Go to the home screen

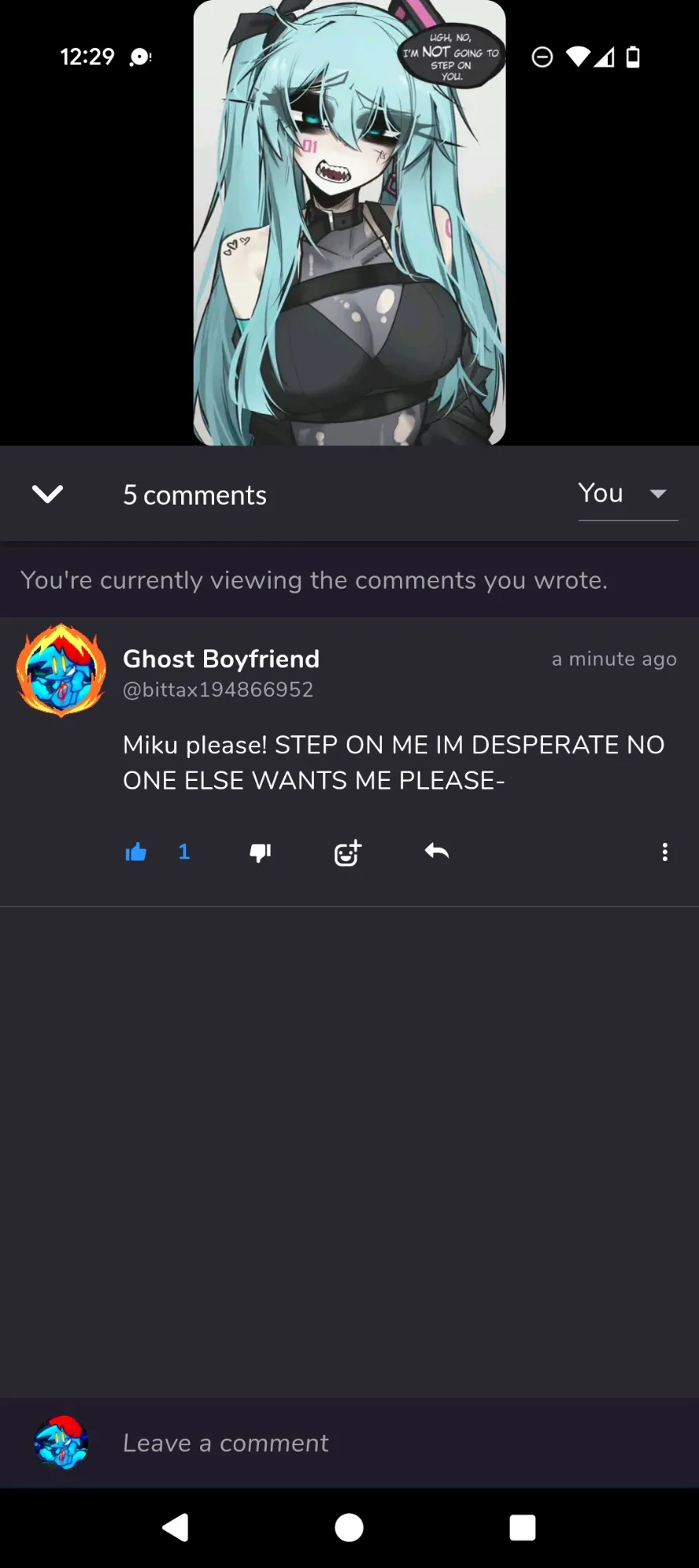349,1527
